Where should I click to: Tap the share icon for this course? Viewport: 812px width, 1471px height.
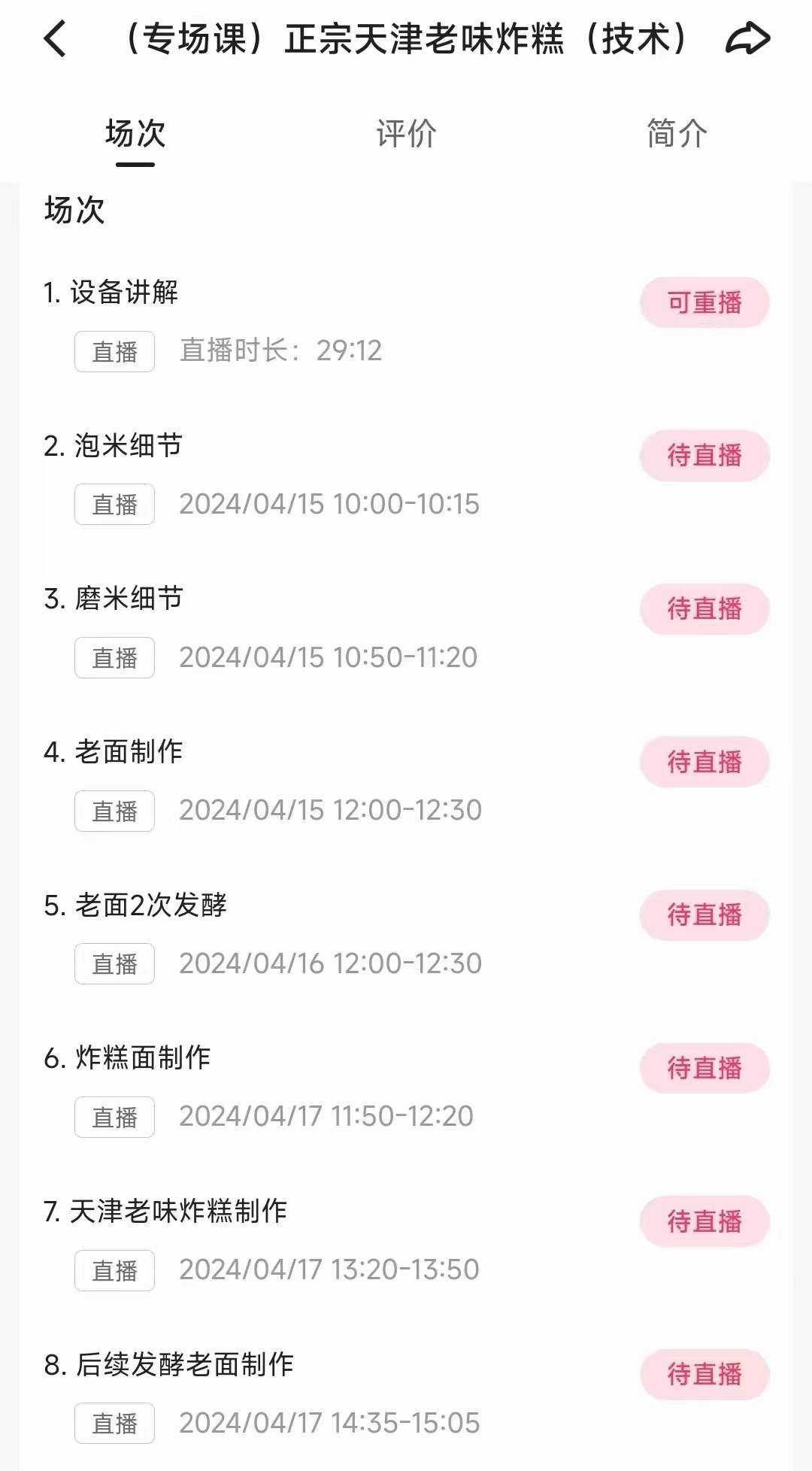point(747,39)
